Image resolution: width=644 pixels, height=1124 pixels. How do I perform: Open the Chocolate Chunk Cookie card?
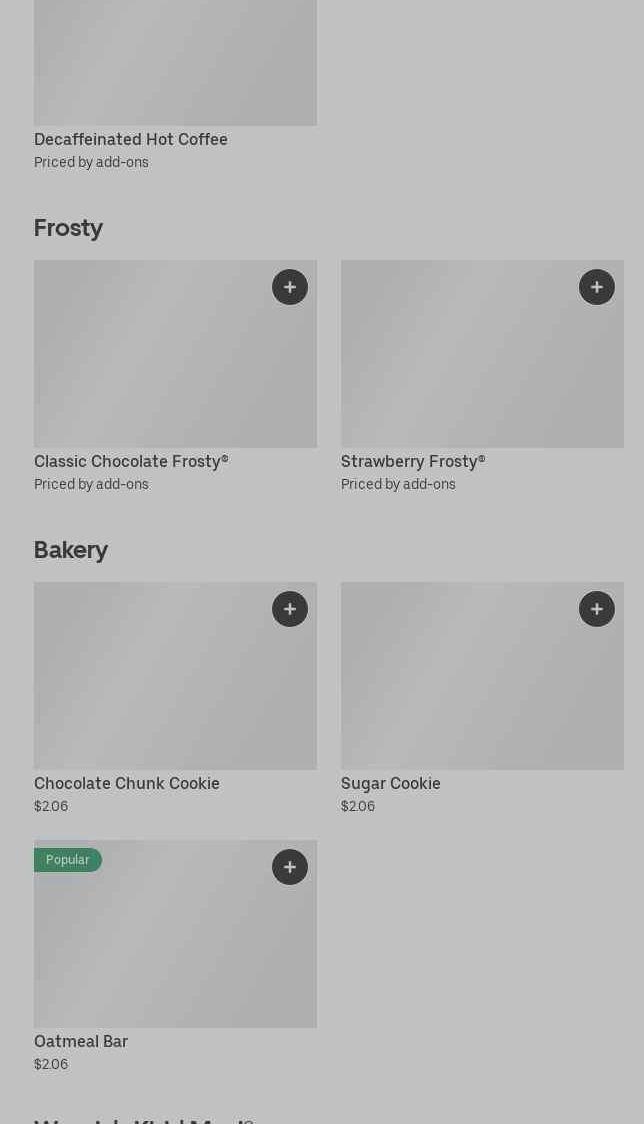[175, 698]
